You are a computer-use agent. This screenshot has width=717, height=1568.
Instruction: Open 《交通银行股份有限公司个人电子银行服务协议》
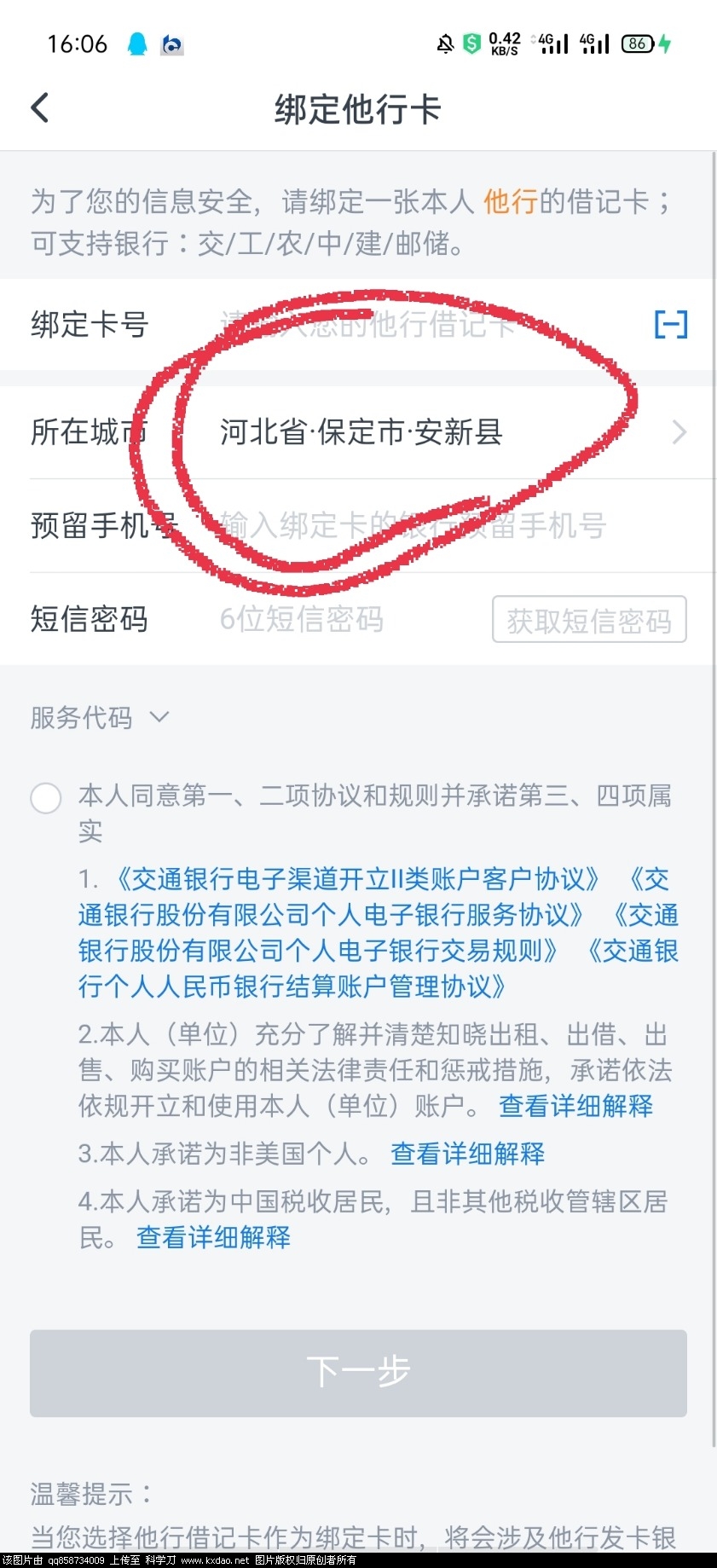332,915
